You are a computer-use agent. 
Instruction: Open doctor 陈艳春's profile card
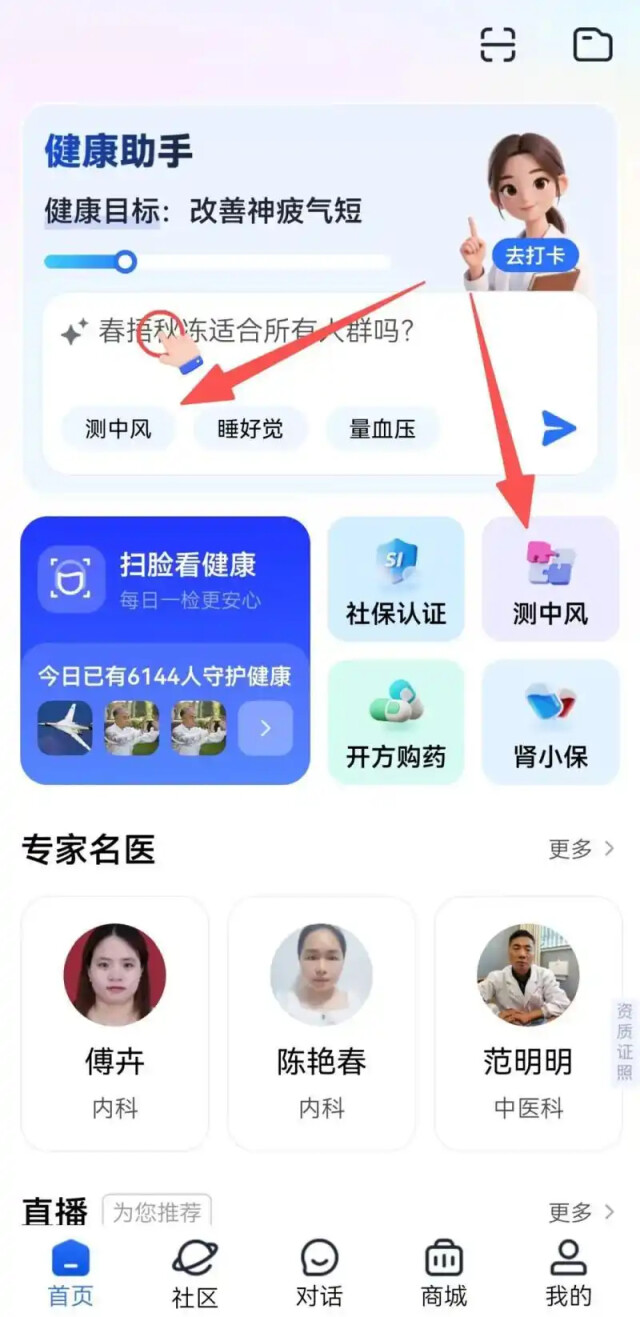coord(321,1023)
